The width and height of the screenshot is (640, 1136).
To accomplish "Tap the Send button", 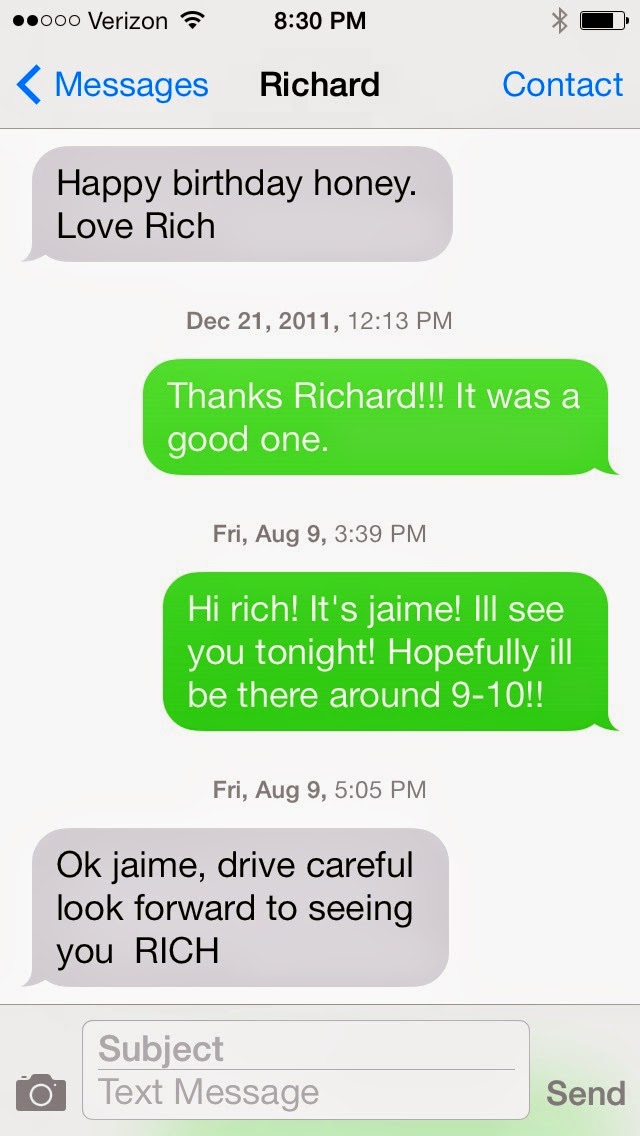I will [x=585, y=1093].
